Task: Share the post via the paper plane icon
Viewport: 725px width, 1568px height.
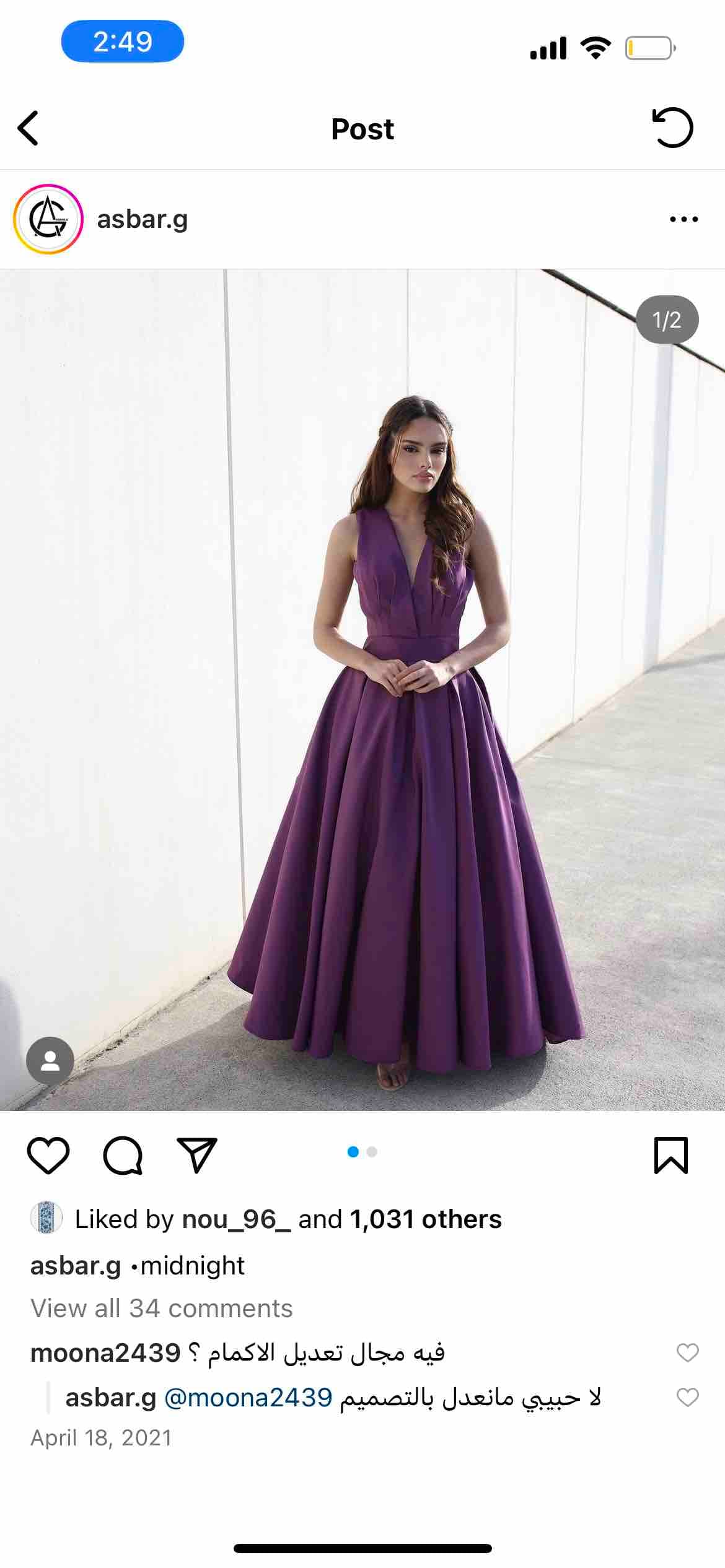Action: point(197,1156)
